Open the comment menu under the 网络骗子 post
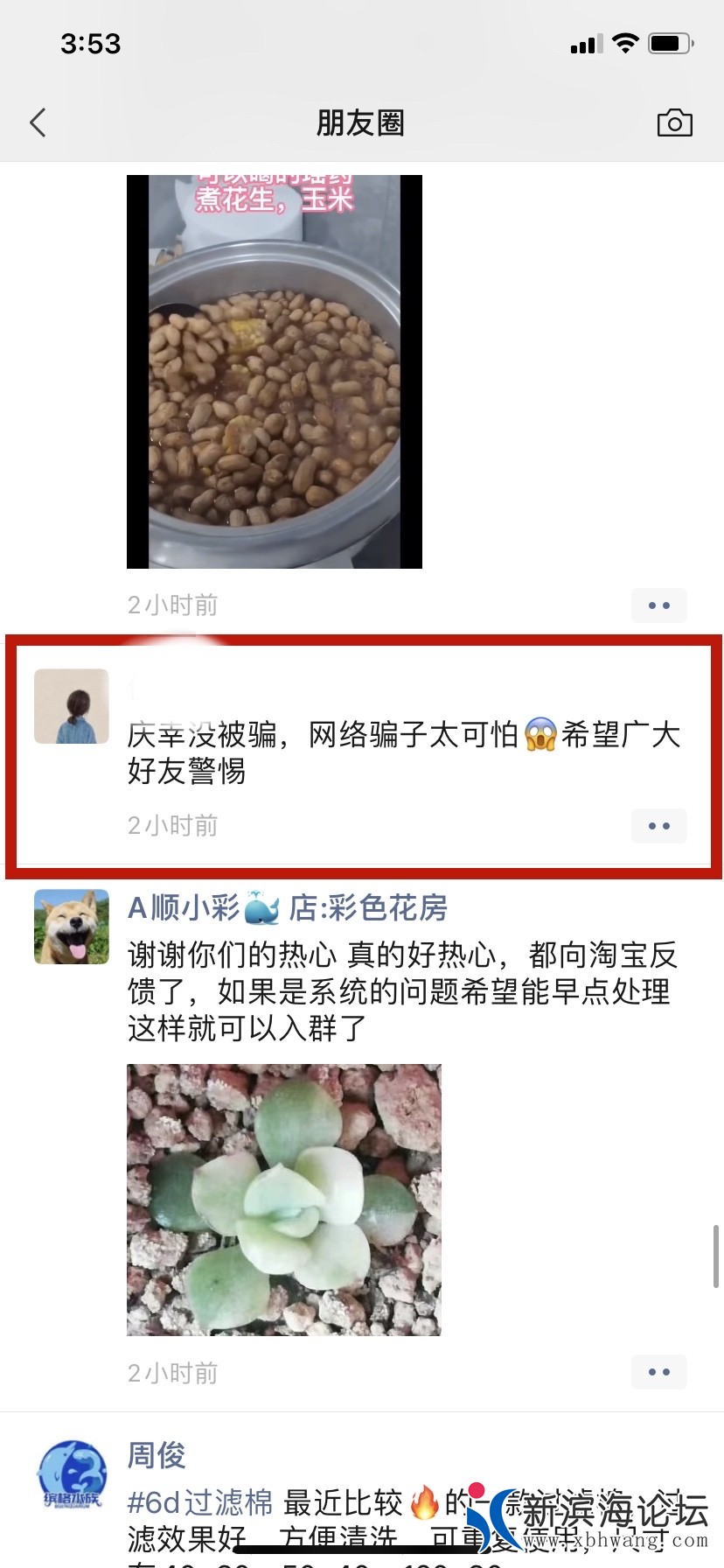724x1568 pixels. 658,826
